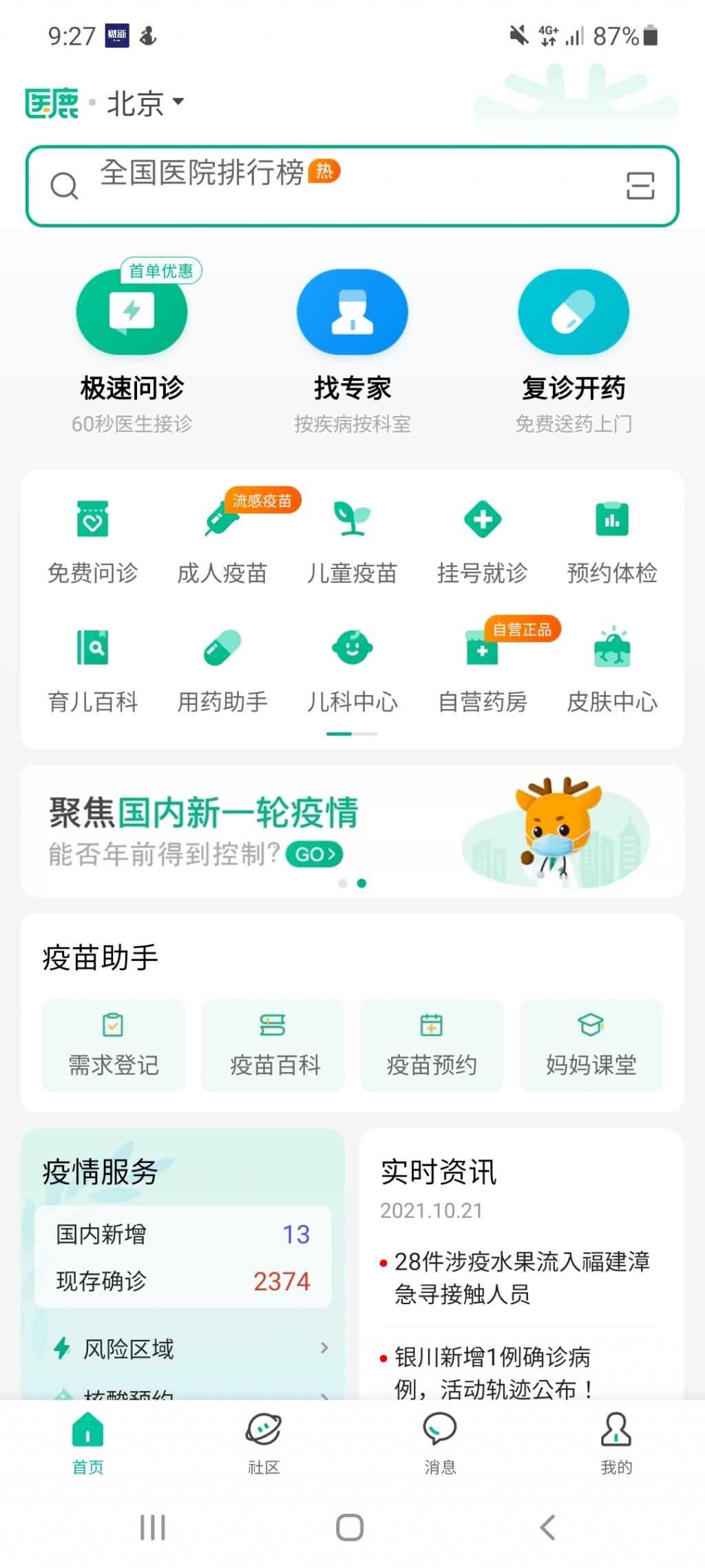Open 极速问诊 quick consultation

(132, 344)
